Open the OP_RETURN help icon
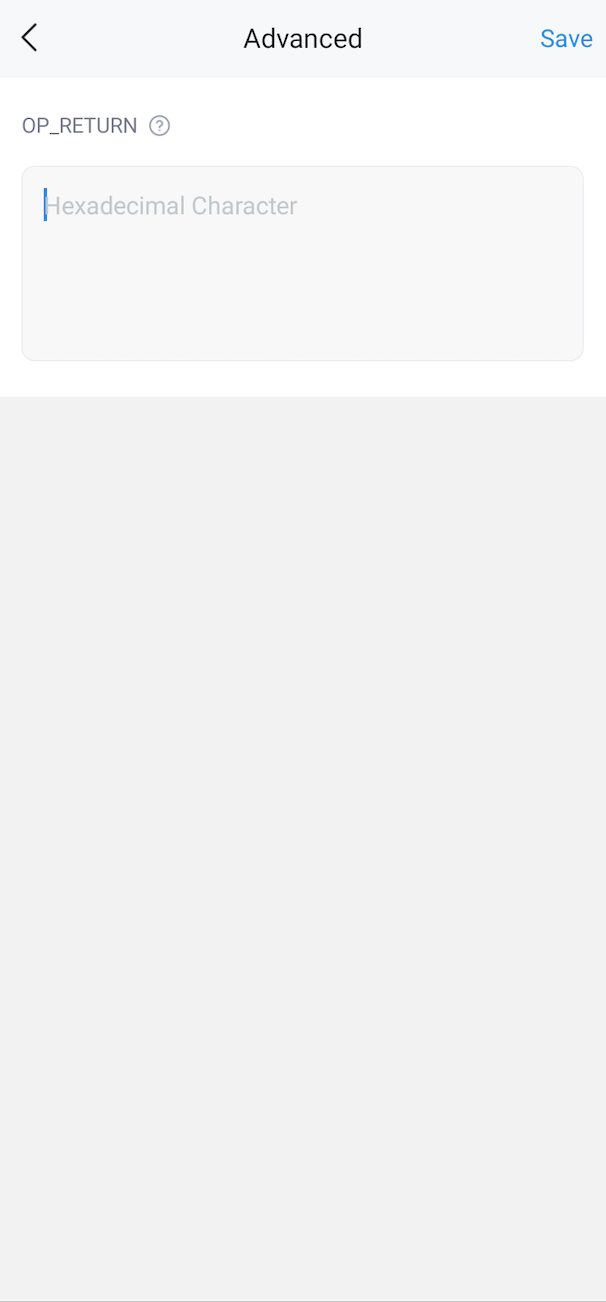Screen dimensions: 606x1302 pyautogui.click(x=159, y=126)
